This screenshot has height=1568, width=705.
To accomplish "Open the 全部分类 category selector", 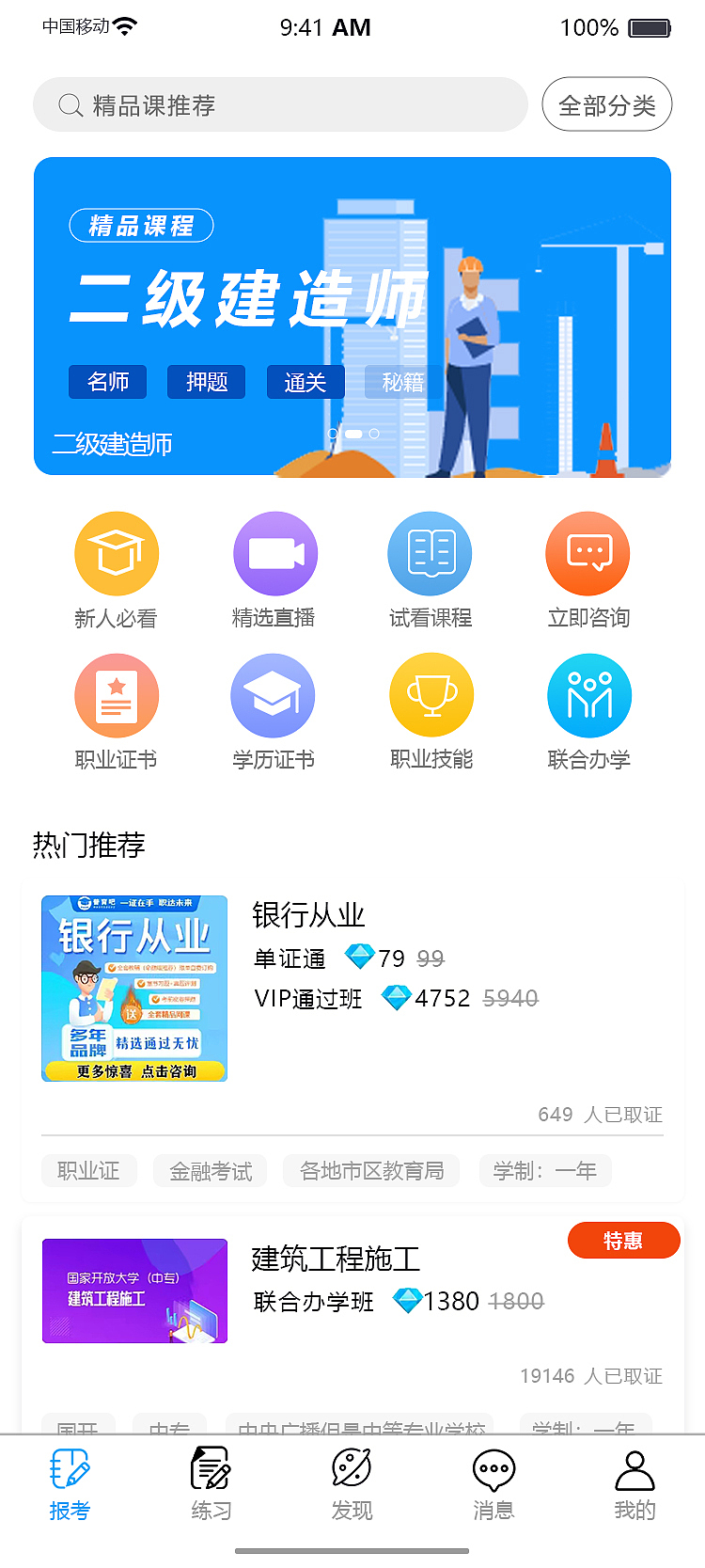I will (x=607, y=104).
